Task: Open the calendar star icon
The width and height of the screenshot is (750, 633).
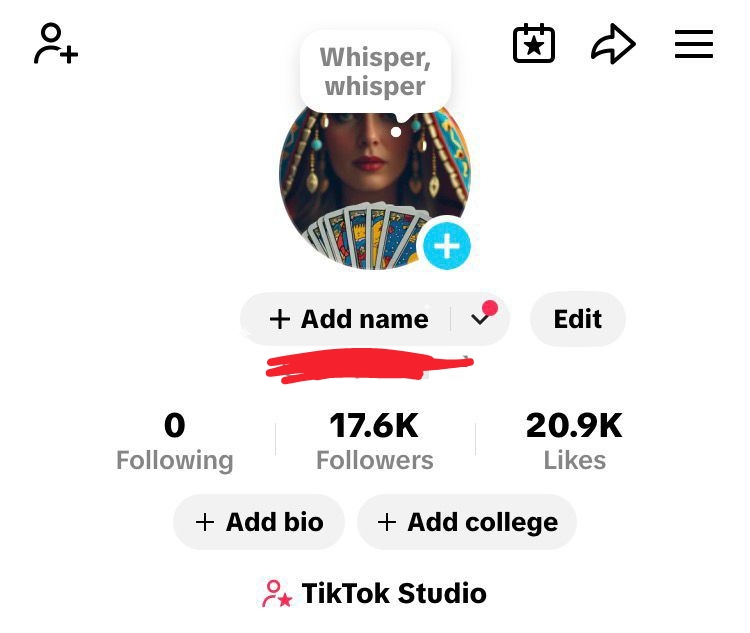Action: [x=534, y=45]
